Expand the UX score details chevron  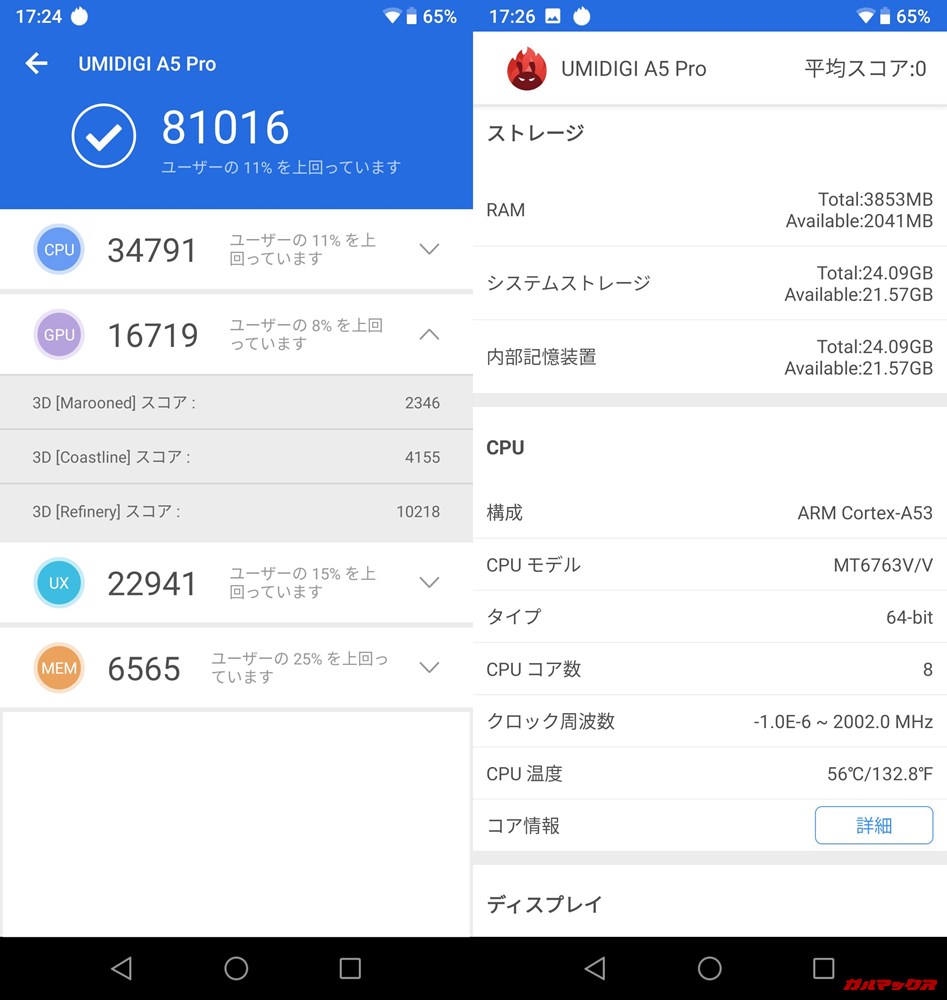click(429, 583)
